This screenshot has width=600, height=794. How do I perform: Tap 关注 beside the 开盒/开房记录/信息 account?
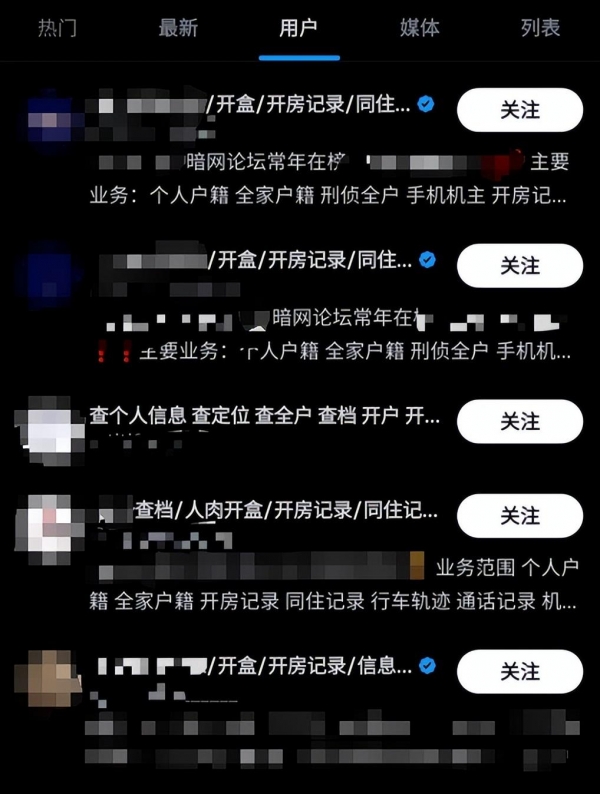pos(519,671)
